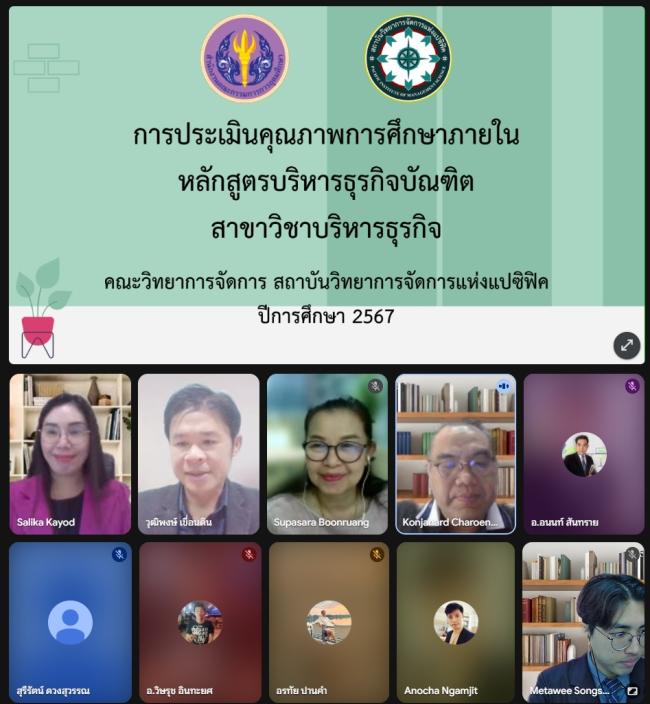Select อ.วิษรุช อินทะยศ's participant tile
Viewport: 650px width, 704px height.
click(x=199, y=622)
